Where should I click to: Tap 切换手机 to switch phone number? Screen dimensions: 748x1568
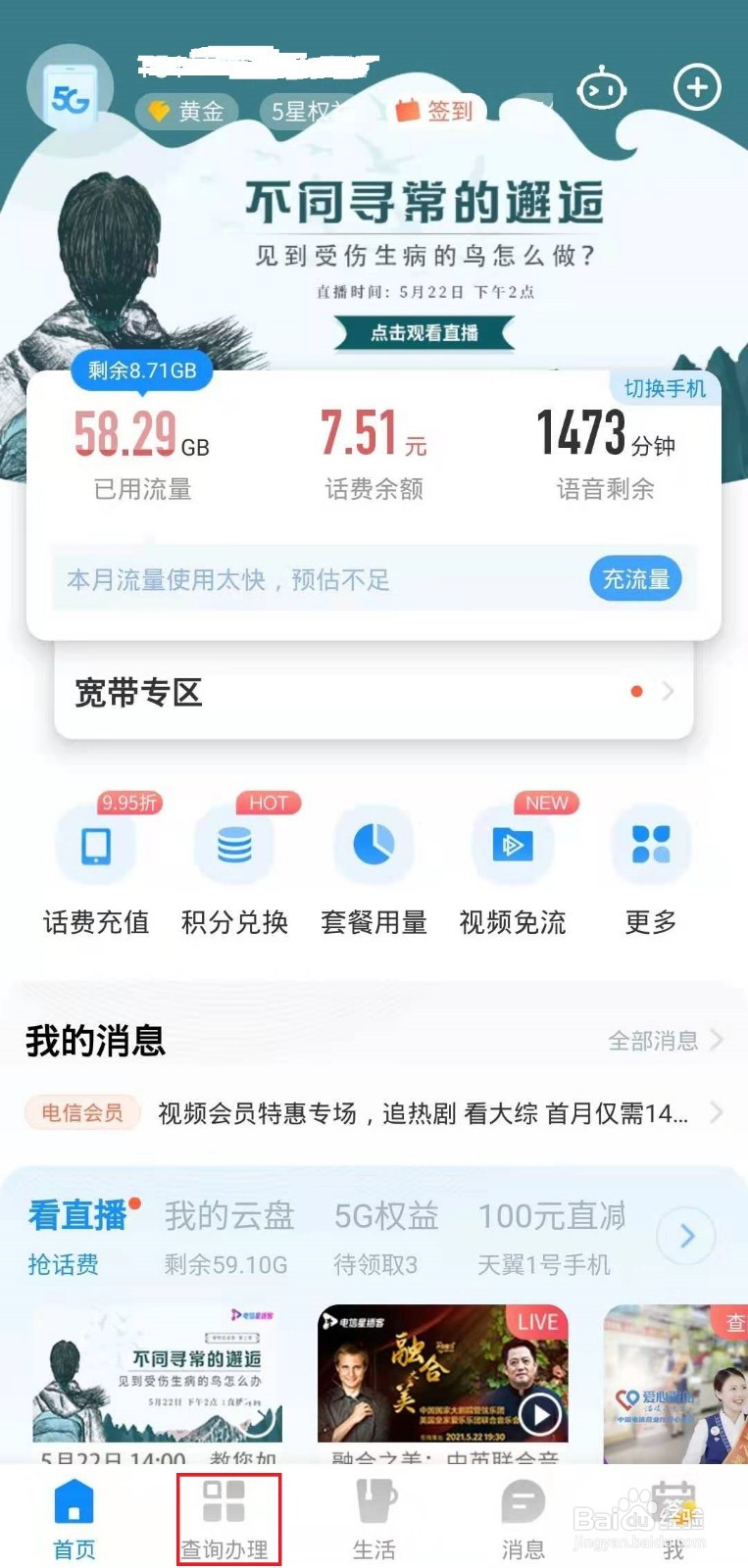(x=665, y=389)
